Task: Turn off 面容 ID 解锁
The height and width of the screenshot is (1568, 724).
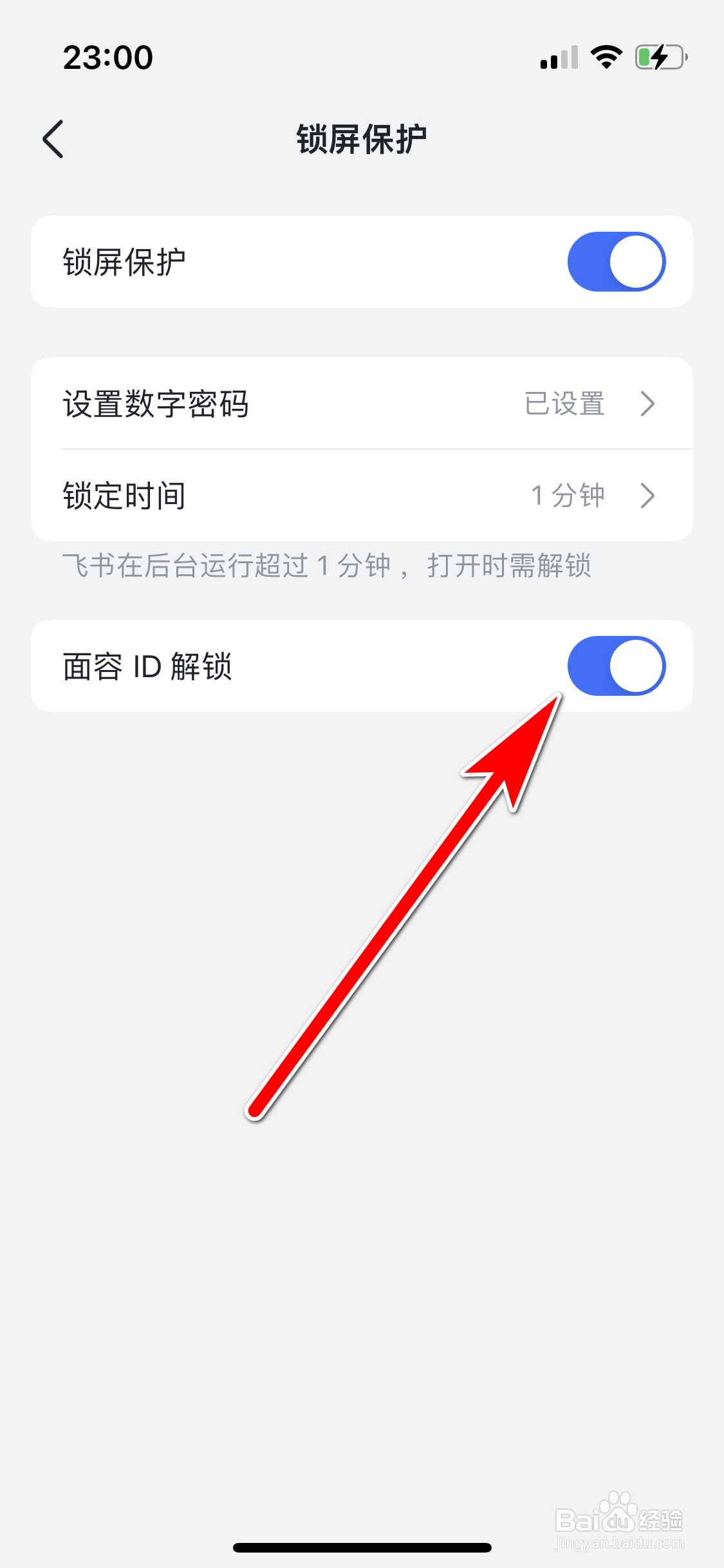Action: [x=616, y=667]
